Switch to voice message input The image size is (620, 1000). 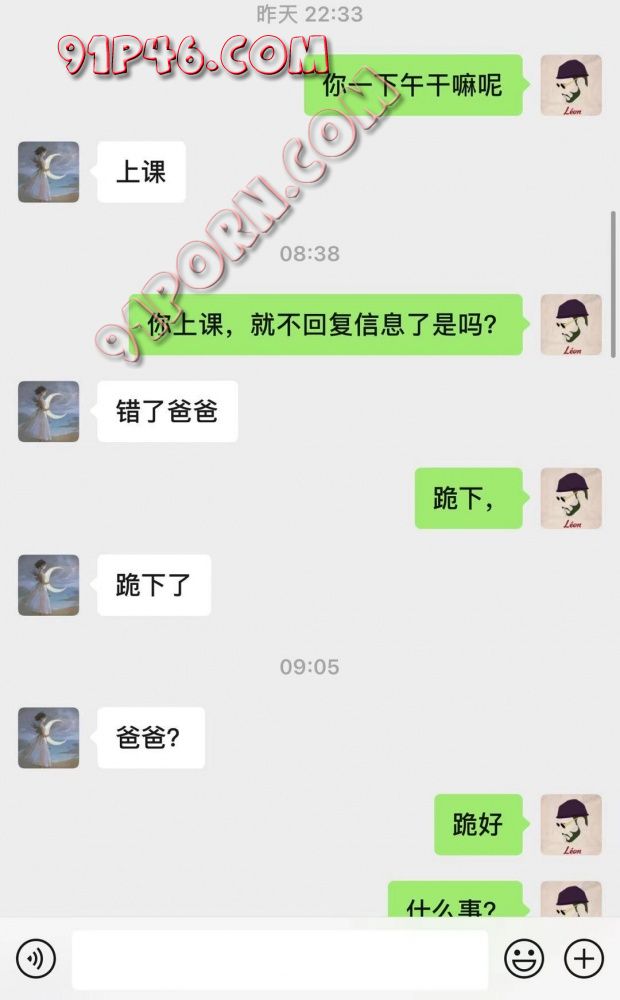point(36,960)
